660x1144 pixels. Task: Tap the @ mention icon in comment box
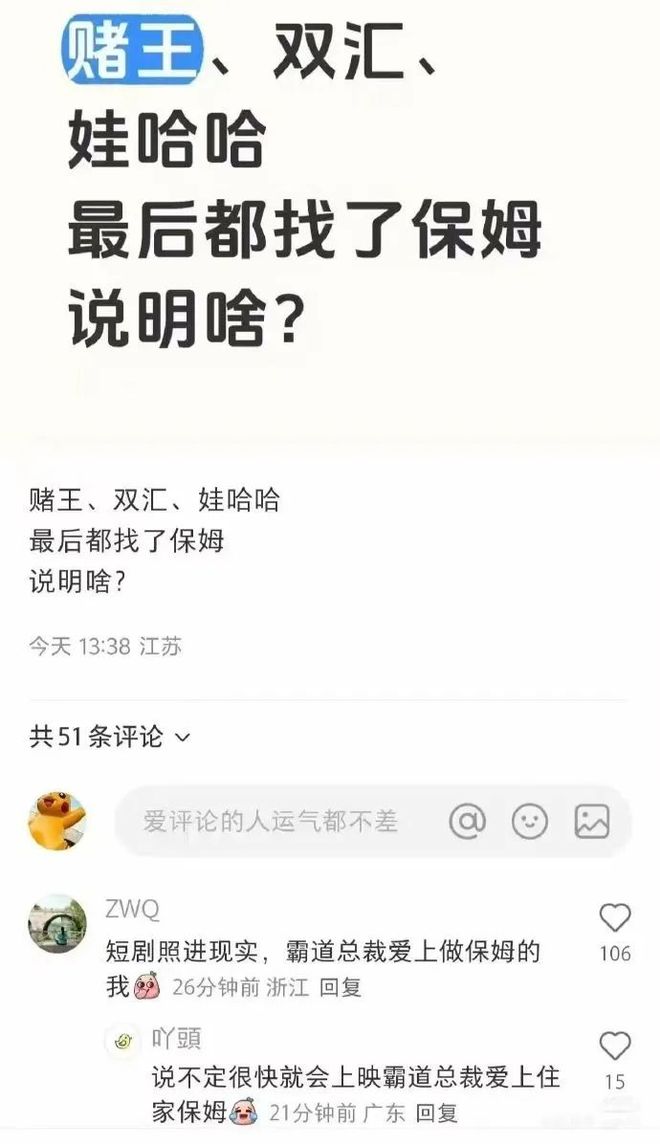467,821
